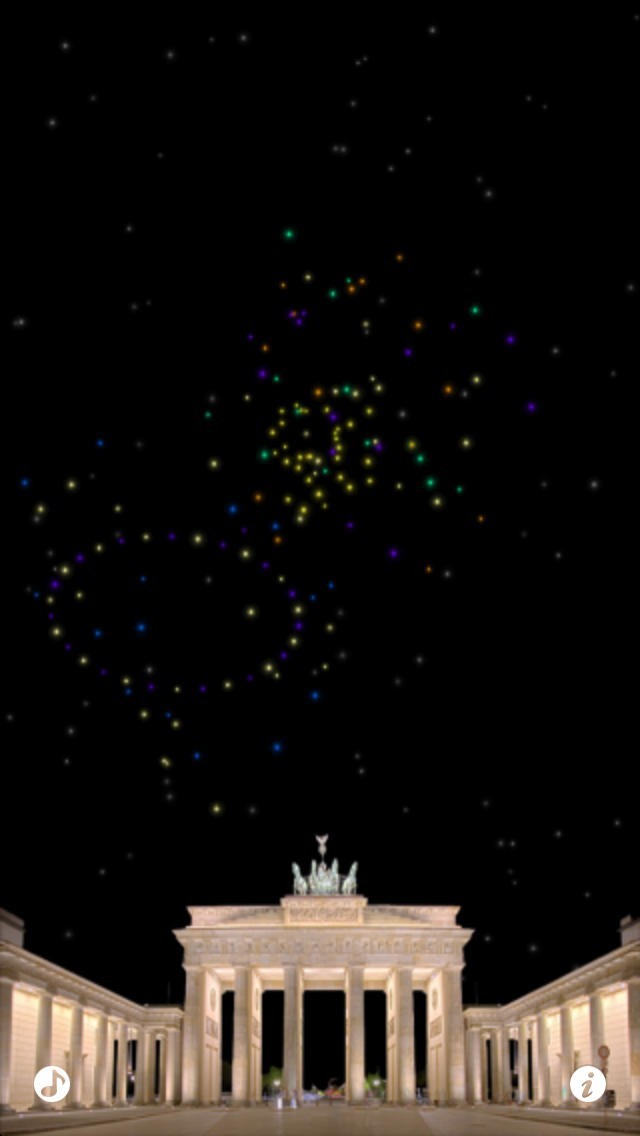640x1136 pixels.
Task: Open the info button
Action: tap(588, 1084)
